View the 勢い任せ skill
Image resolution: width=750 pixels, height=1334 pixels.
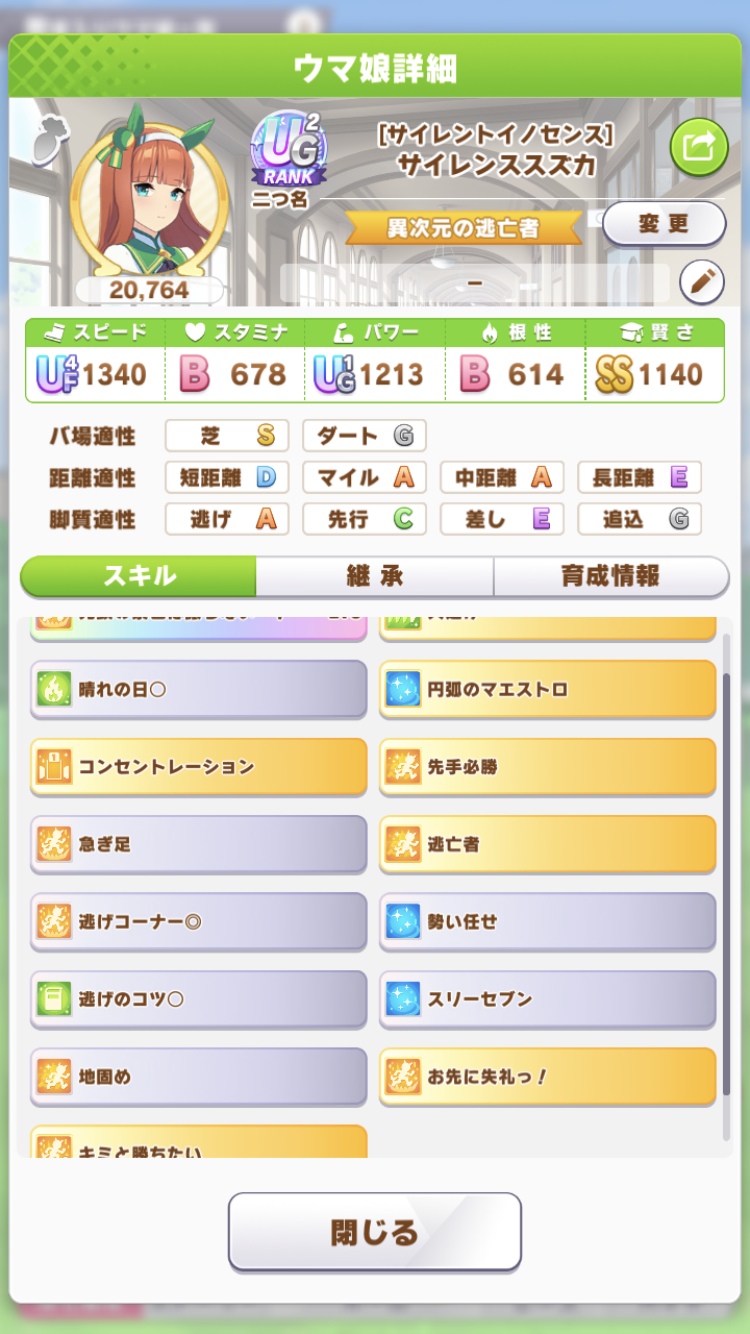[x=547, y=921]
